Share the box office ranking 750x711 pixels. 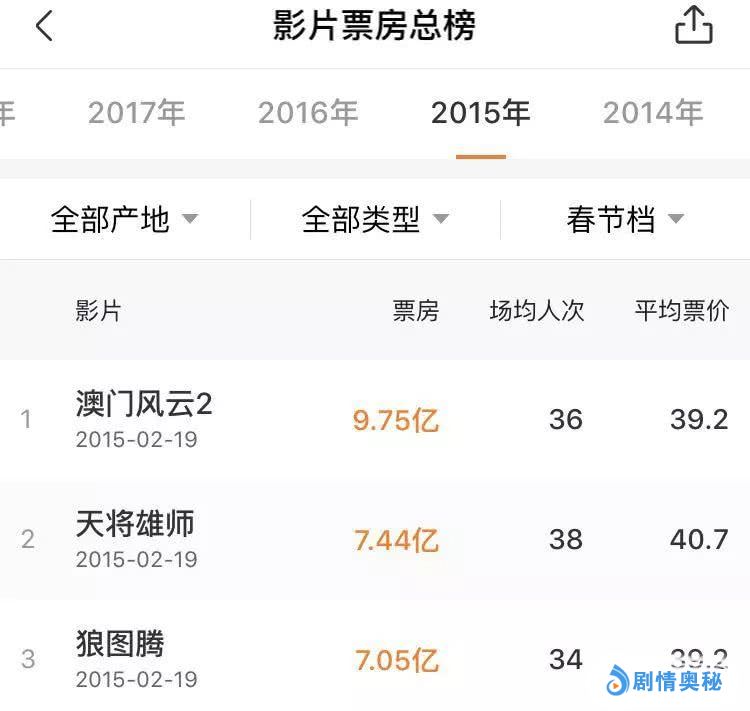[x=694, y=25]
